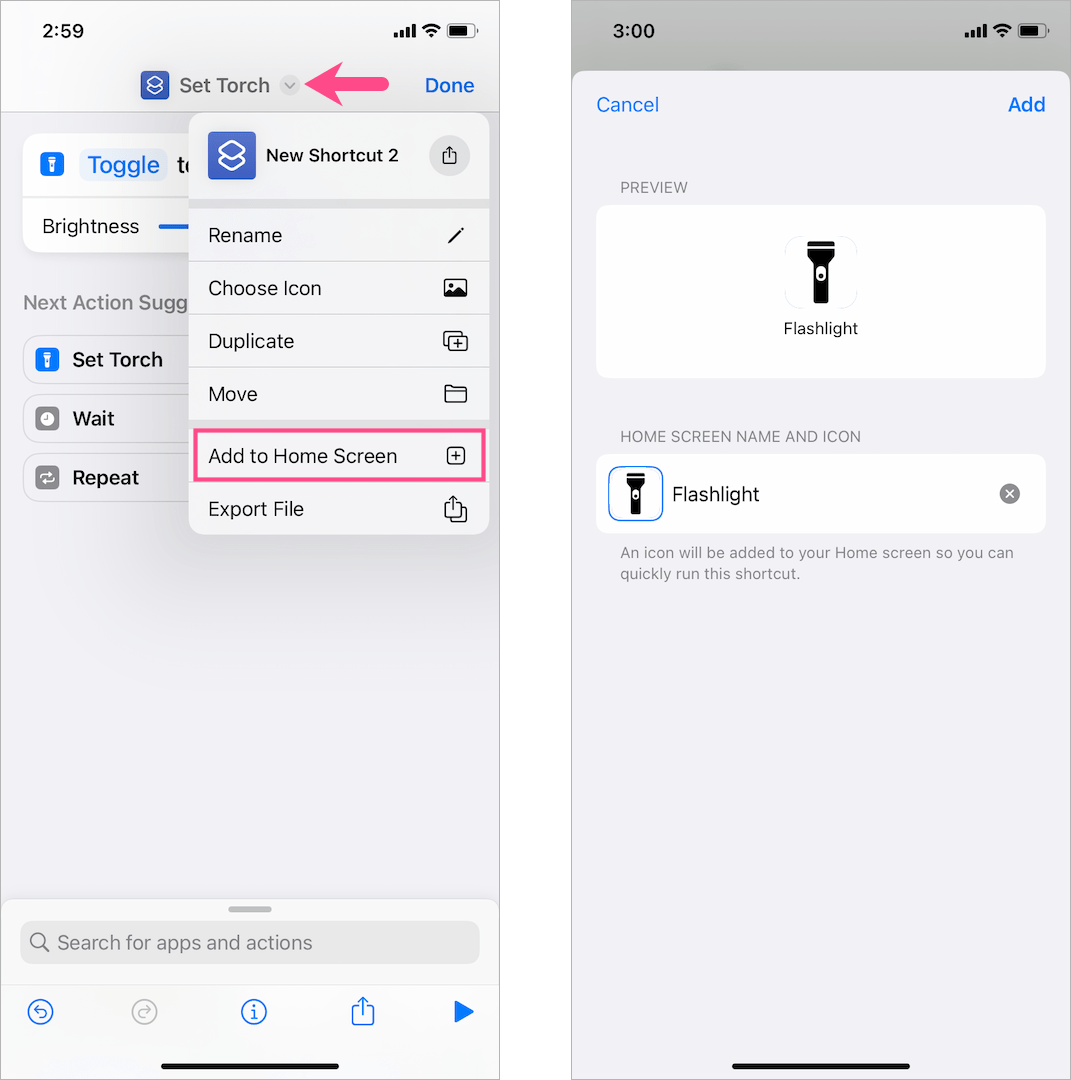Open the Choose Icon option
This screenshot has width=1071, height=1080.
[338, 289]
